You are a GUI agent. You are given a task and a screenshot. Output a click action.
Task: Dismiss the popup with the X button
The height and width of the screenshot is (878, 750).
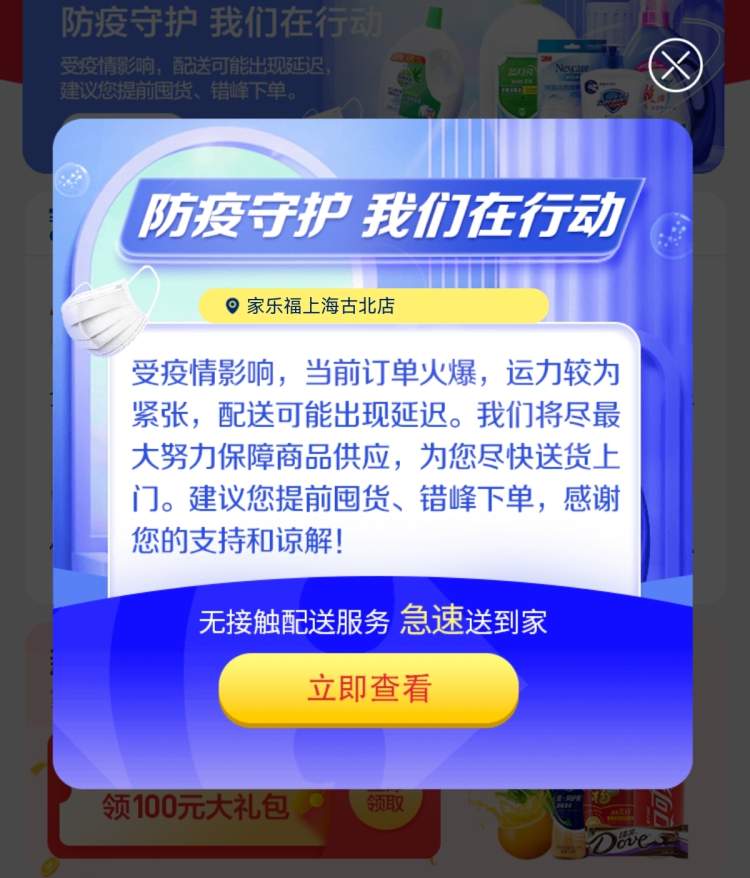[x=675, y=66]
